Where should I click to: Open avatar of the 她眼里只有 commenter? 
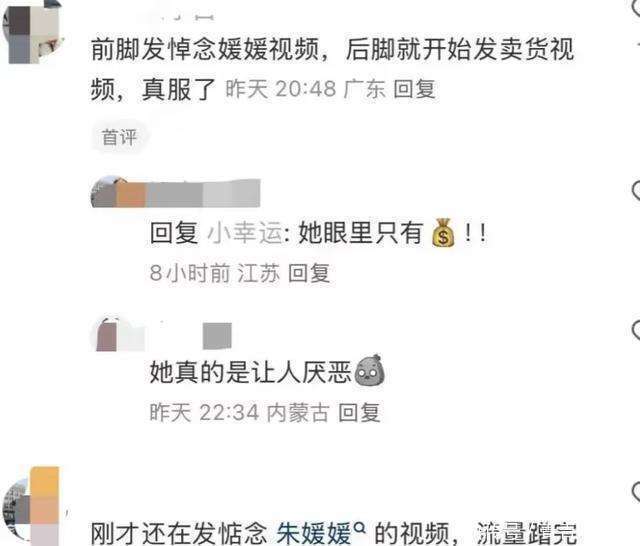[x=110, y=192]
